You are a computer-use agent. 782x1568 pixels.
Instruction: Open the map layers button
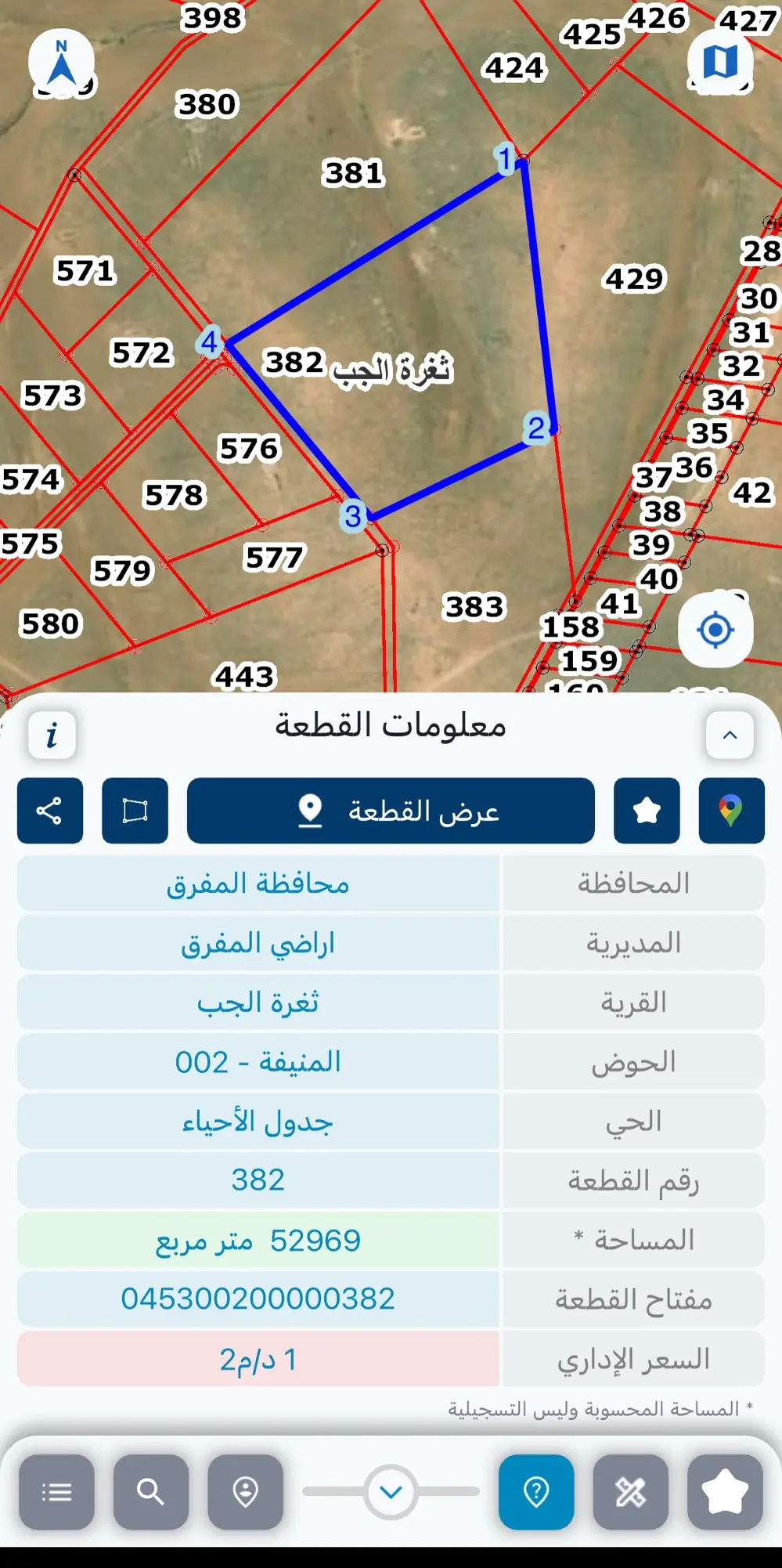(720, 61)
